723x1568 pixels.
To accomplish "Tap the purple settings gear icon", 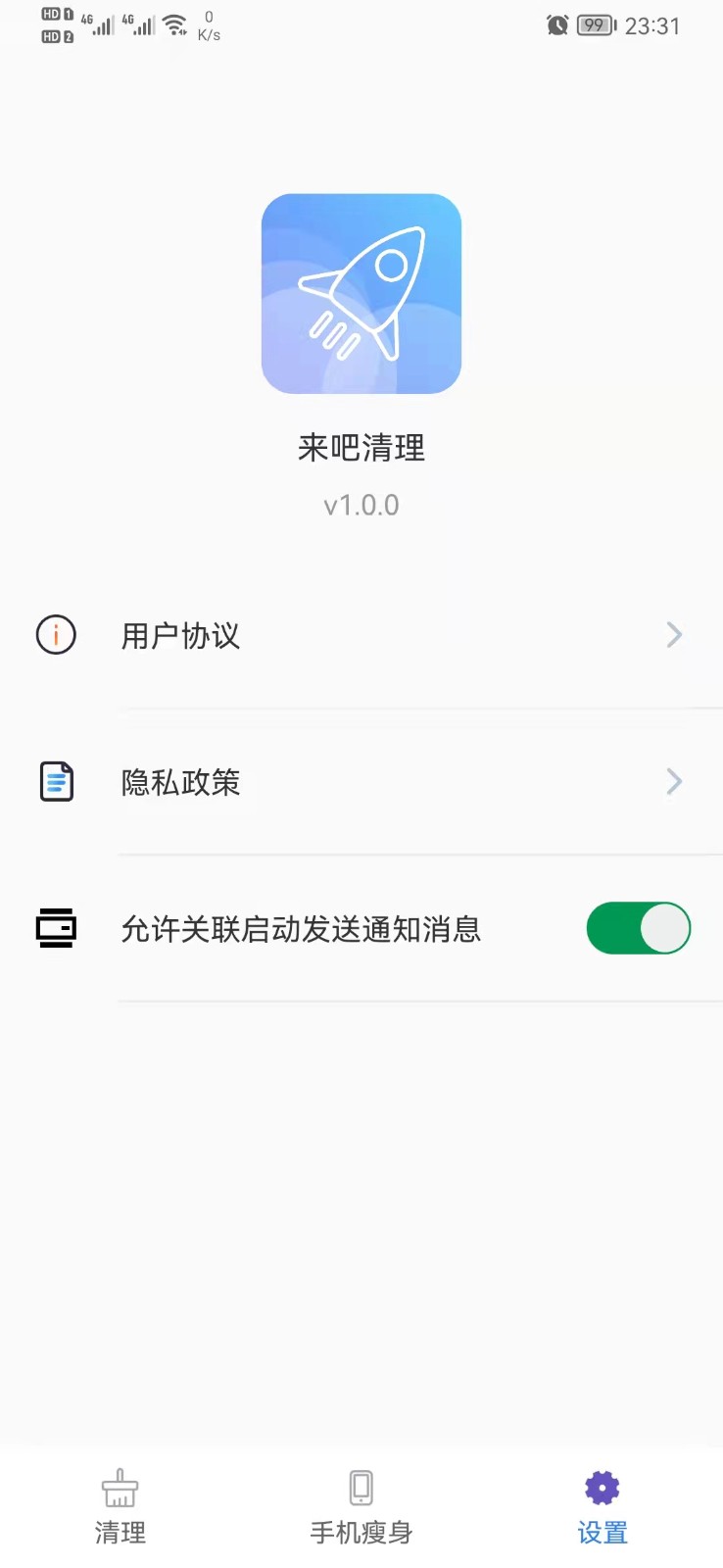I will (x=601, y=1489).
